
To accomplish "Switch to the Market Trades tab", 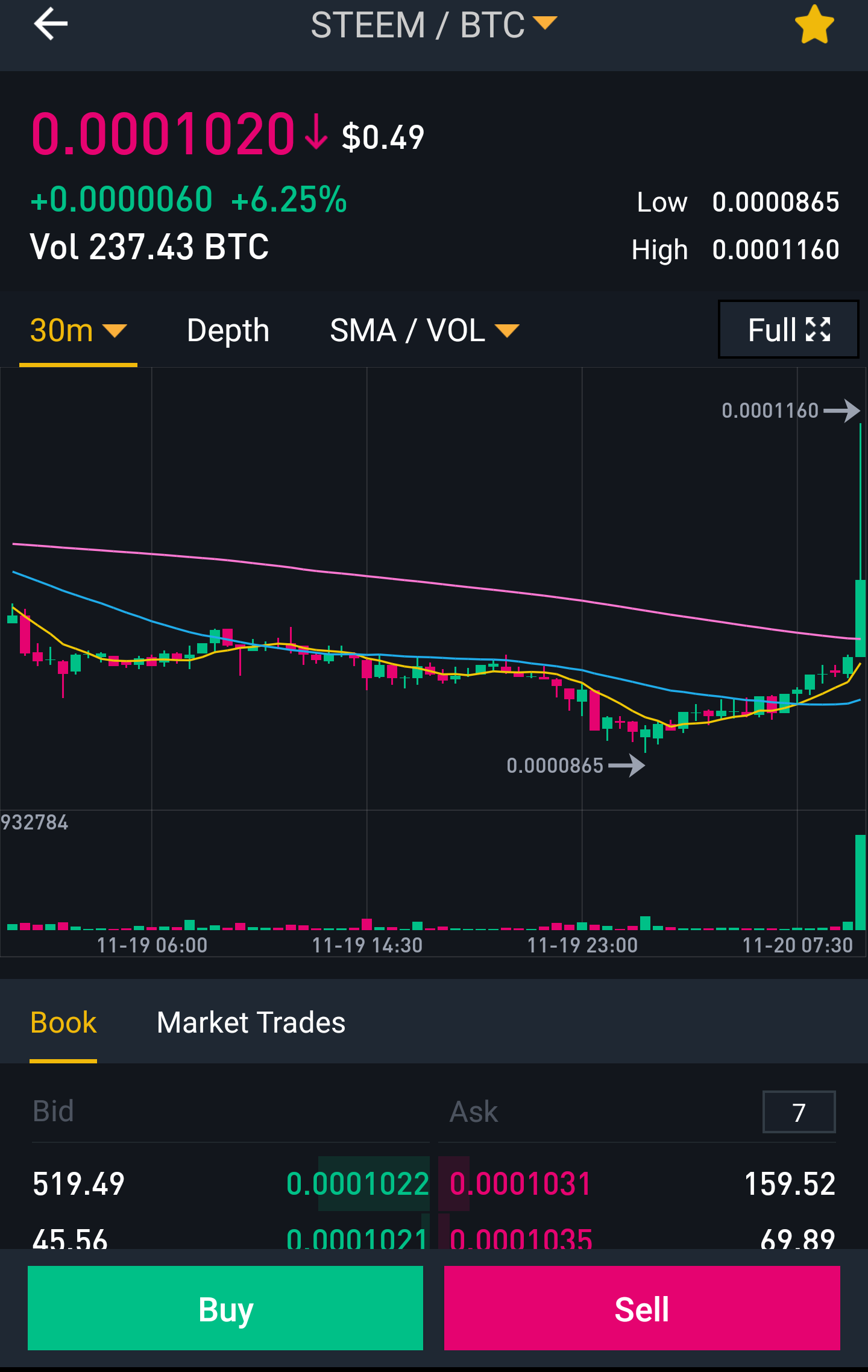I will click(251, 1022).
